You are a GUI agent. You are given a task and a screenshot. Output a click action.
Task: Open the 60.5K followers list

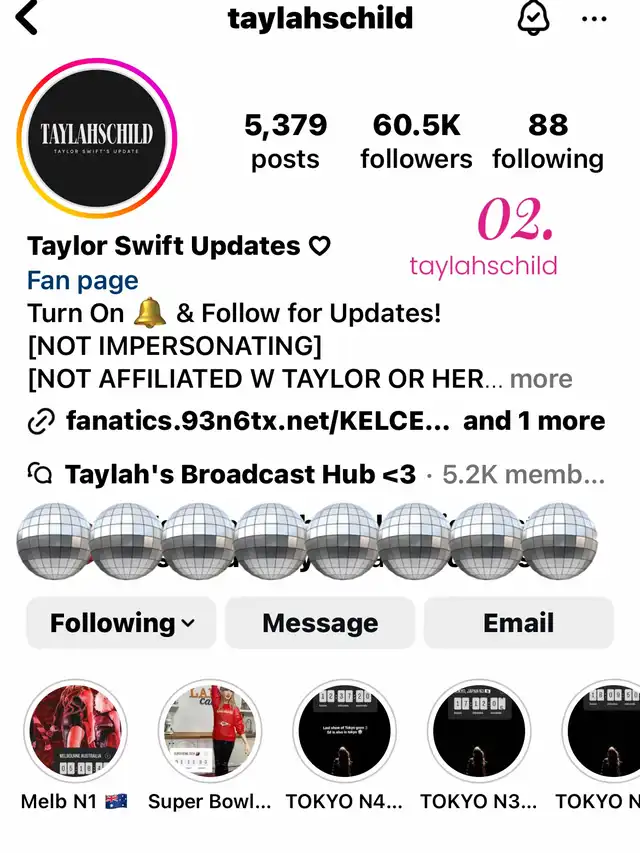[416, 141]
